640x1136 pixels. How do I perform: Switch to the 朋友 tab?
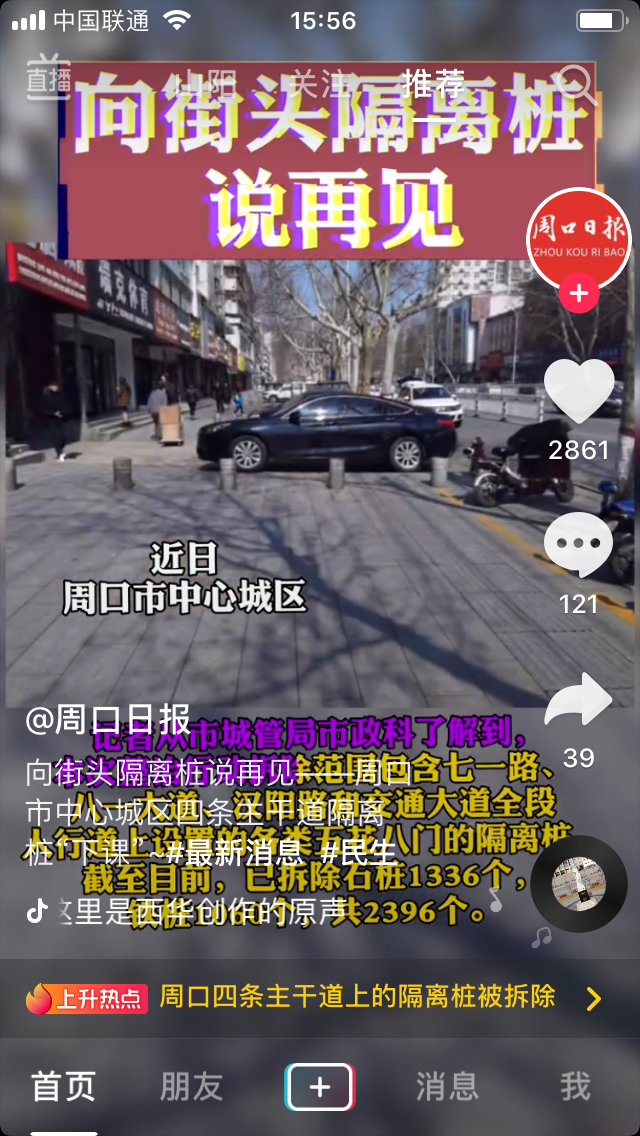(x=192, y=1086)
